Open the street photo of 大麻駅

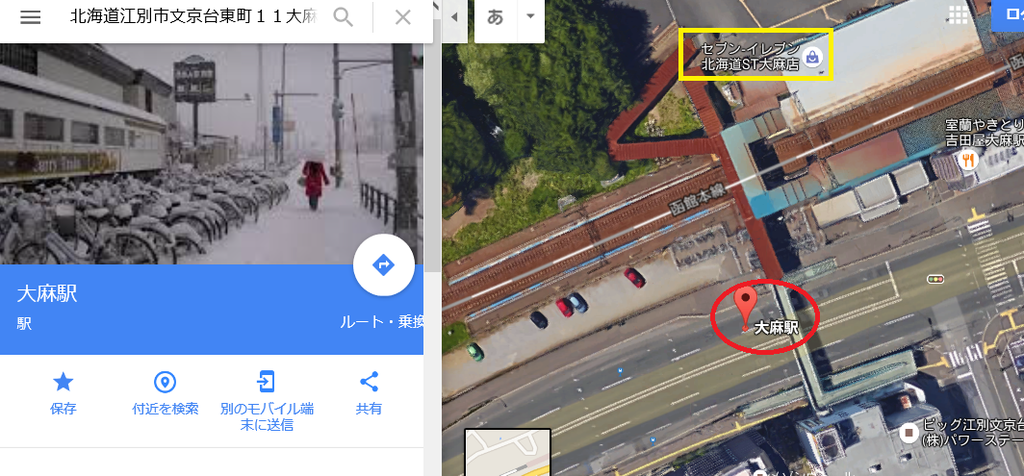pos(211,150)
